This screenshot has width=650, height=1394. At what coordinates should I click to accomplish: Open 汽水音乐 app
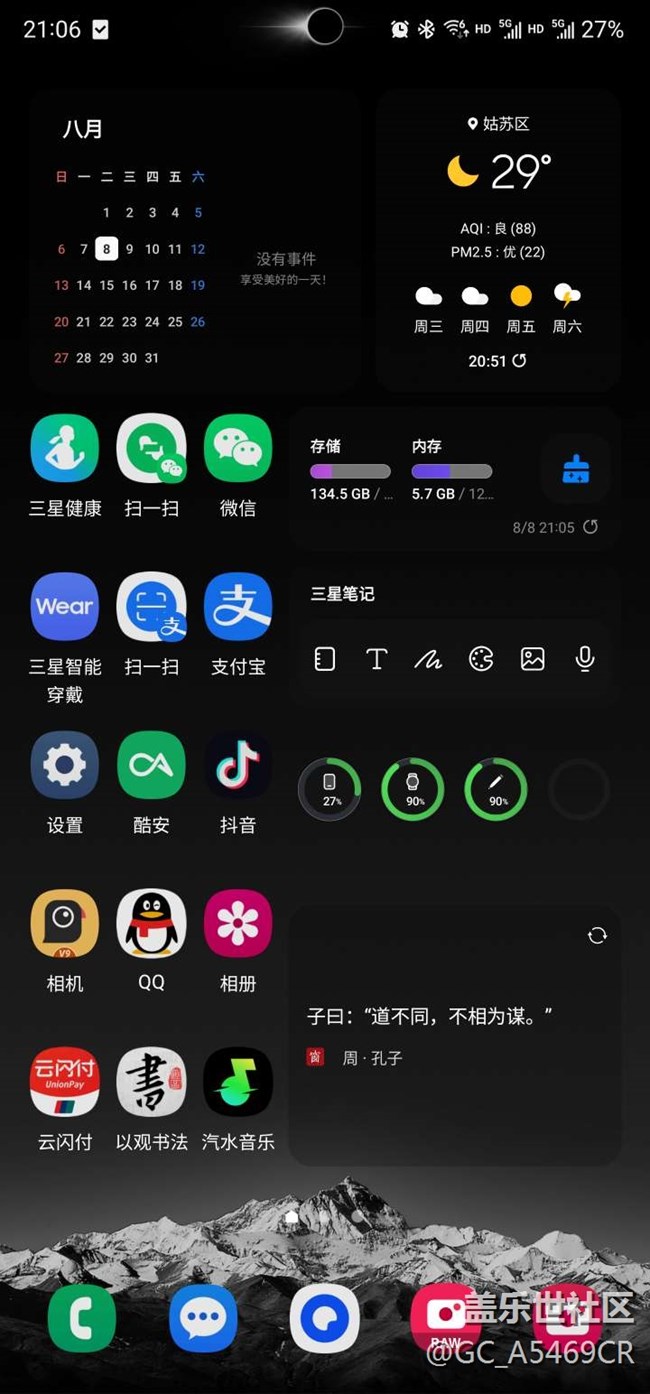pyautogui.click(x=238, y=1082)
